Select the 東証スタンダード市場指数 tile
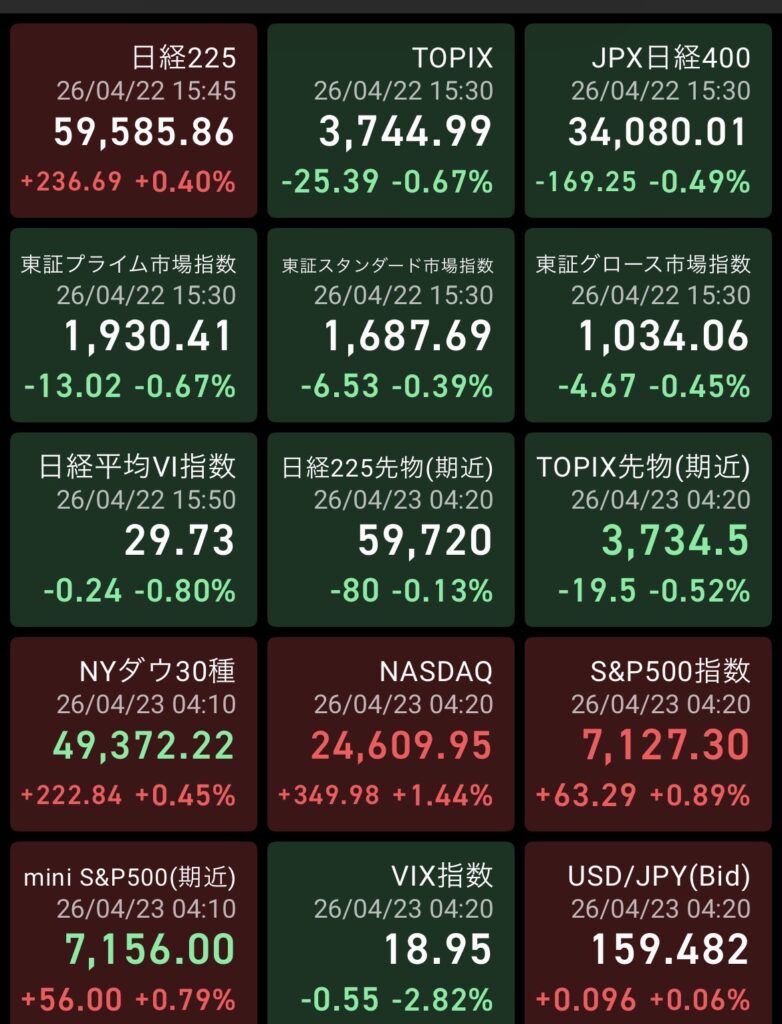Image resolution: width=782 pixels, height=1024 pixels. [x=391, y=325]
